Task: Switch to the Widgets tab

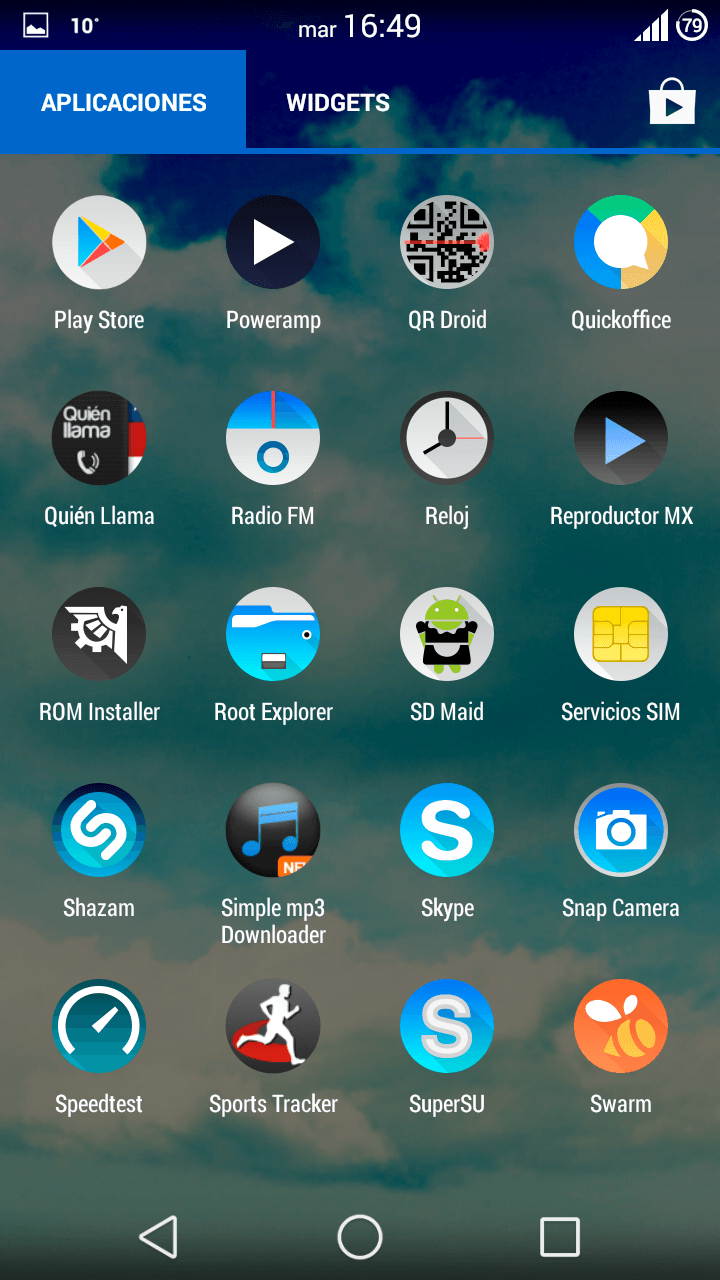Action: coord(338,103)
